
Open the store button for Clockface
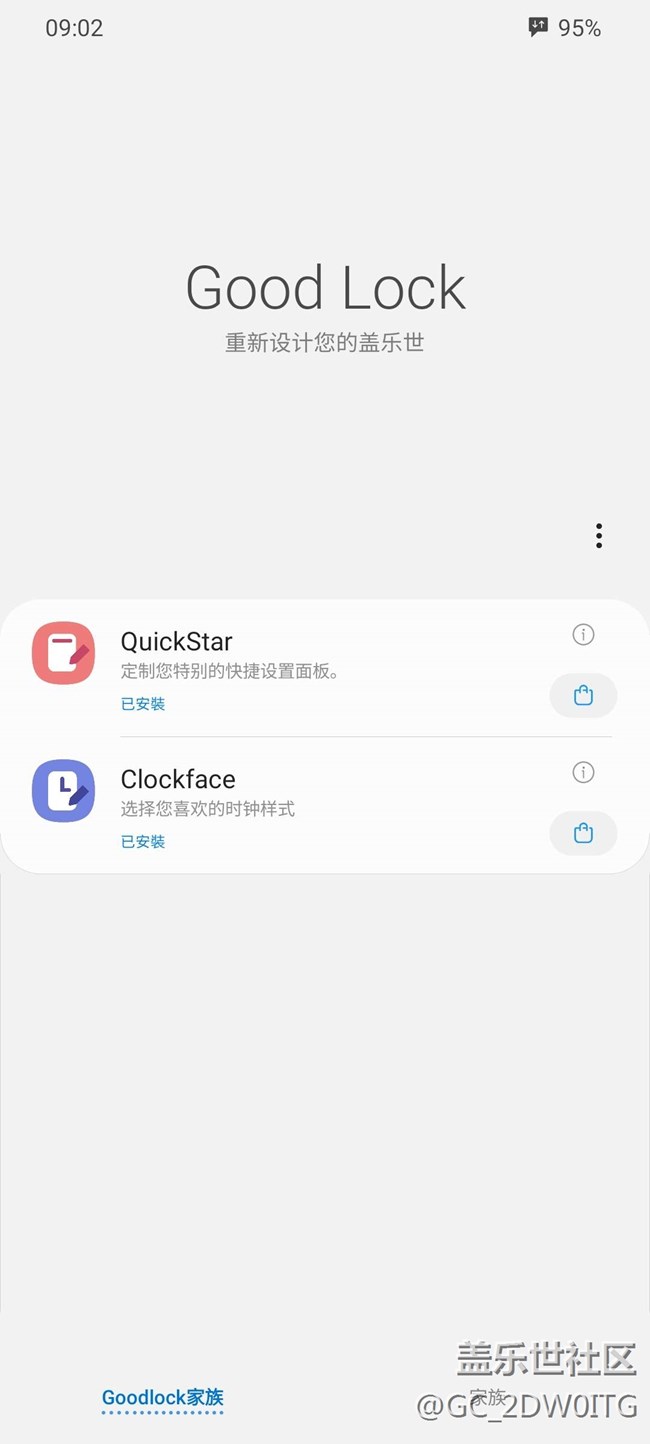[583, 833]
